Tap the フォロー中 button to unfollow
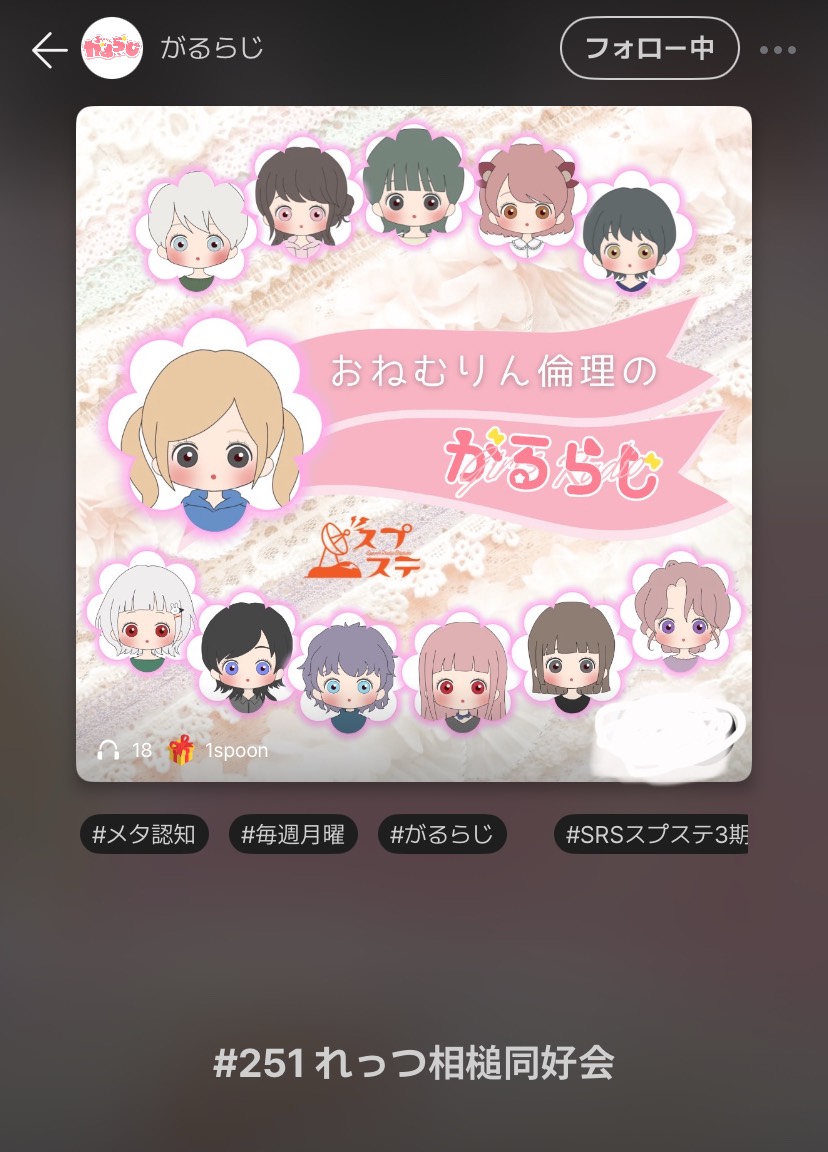828x1152 pixels. pyautogui.click(x=649, y=48)
